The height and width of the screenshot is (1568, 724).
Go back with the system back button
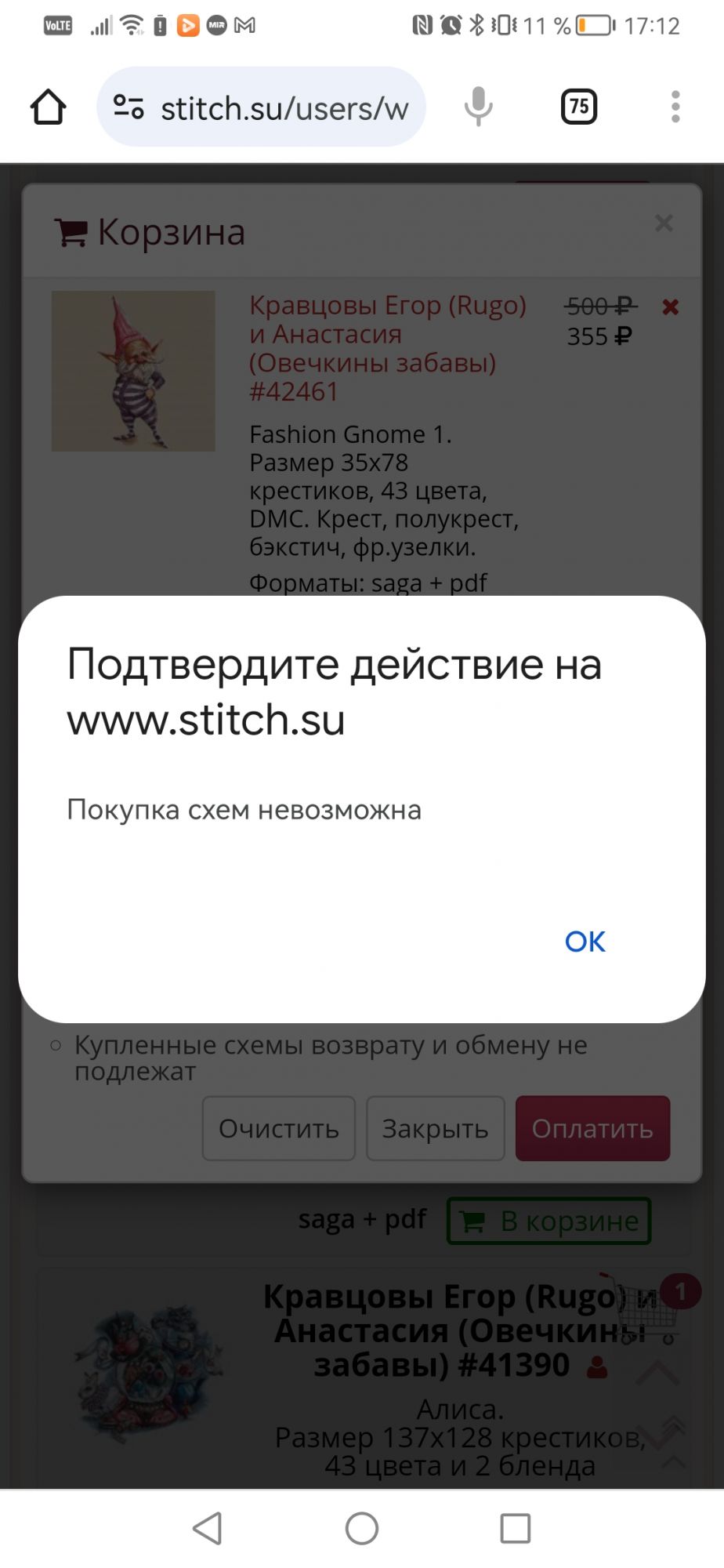[208, 1528]
